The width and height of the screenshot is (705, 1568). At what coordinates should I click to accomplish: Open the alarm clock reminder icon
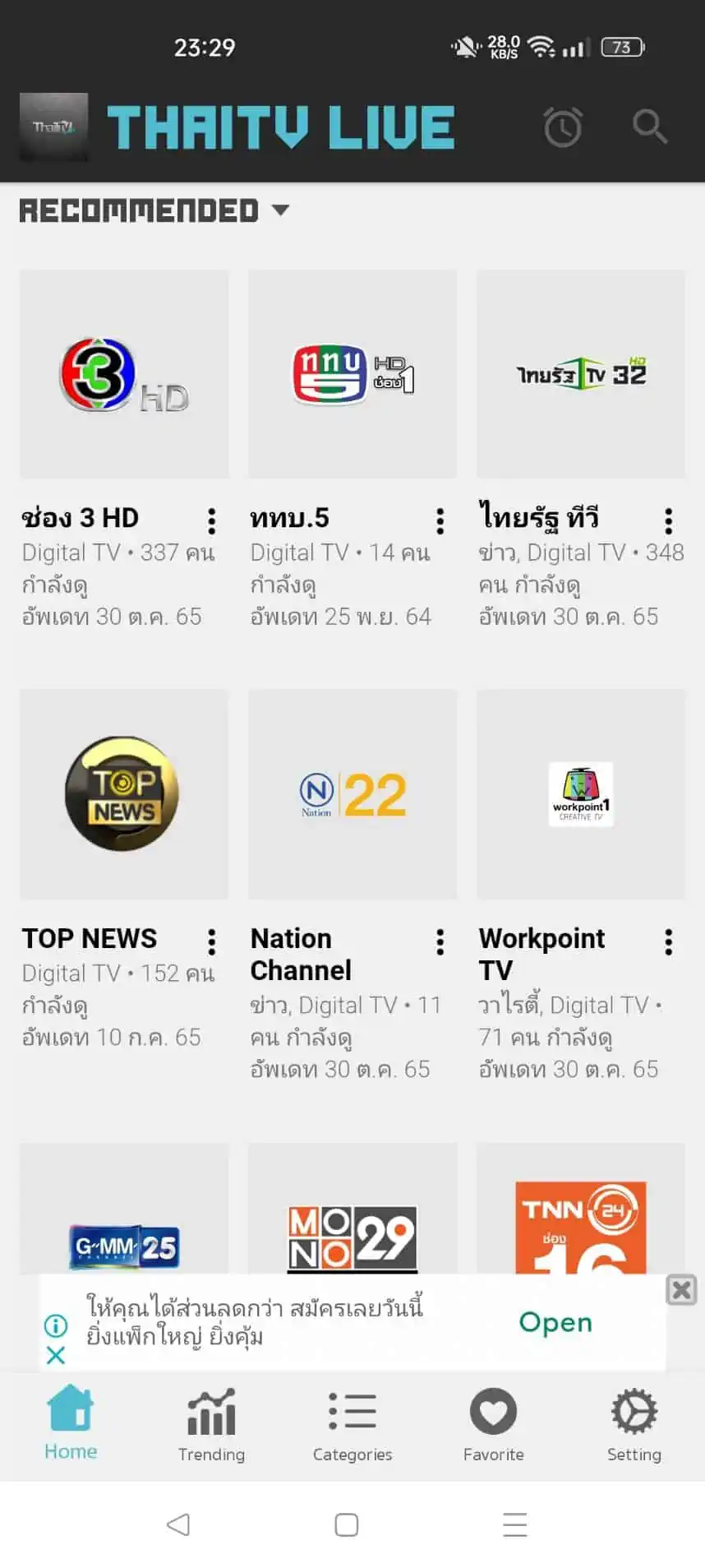(563, 127)
